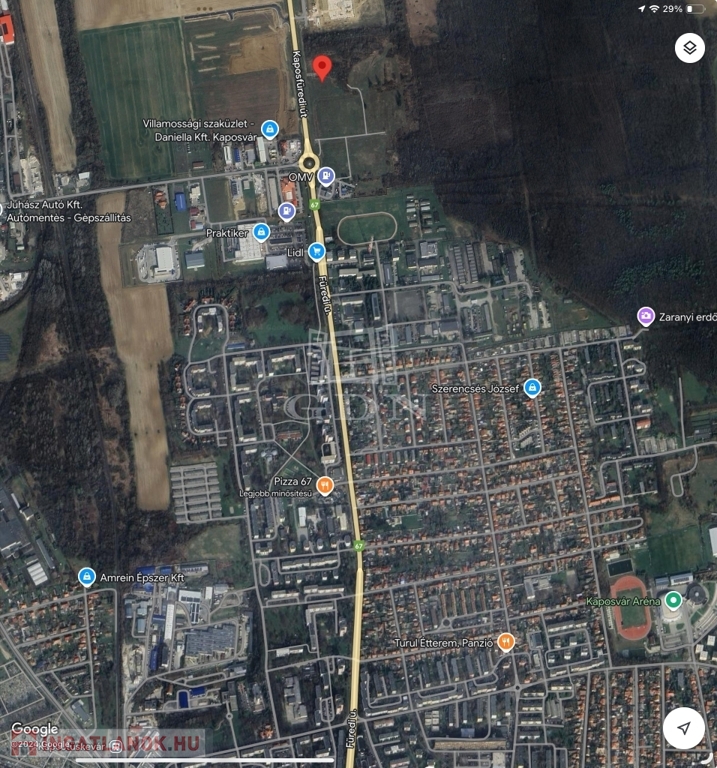Open the Zaranyi erdő photo marker
717x768 pixels.
646,316
